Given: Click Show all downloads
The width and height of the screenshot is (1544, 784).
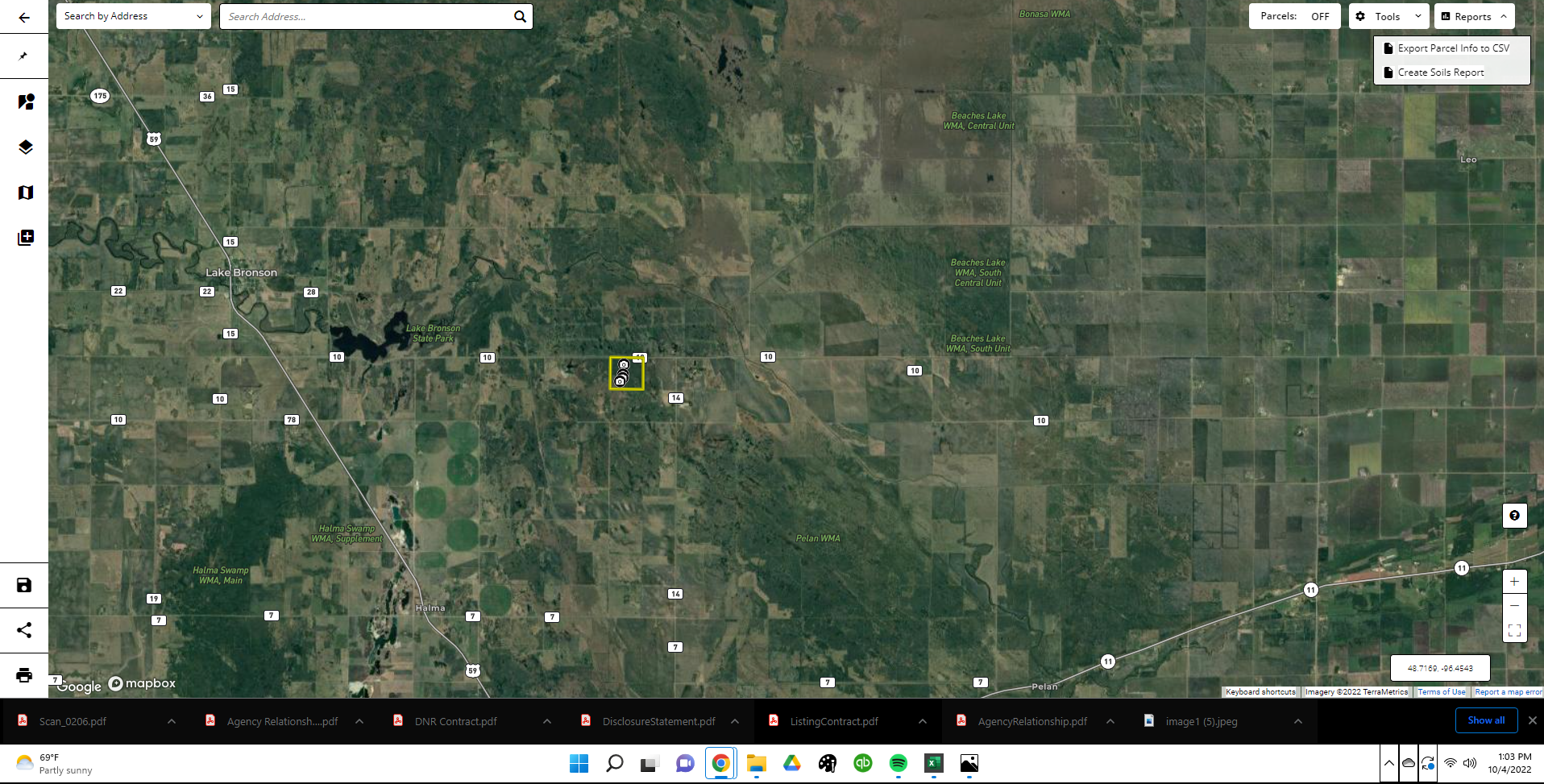Looking at the screenshot, I should click(x=1485, y=720).
